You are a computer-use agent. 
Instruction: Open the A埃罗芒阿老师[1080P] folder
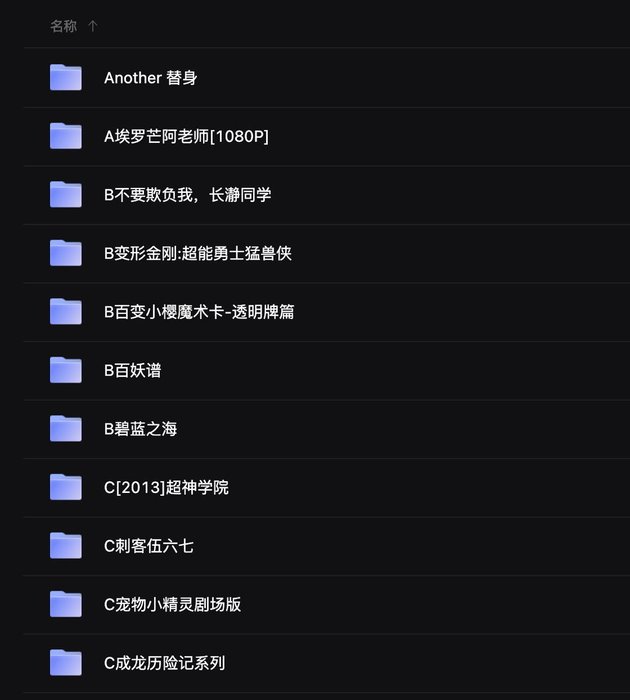186,136
